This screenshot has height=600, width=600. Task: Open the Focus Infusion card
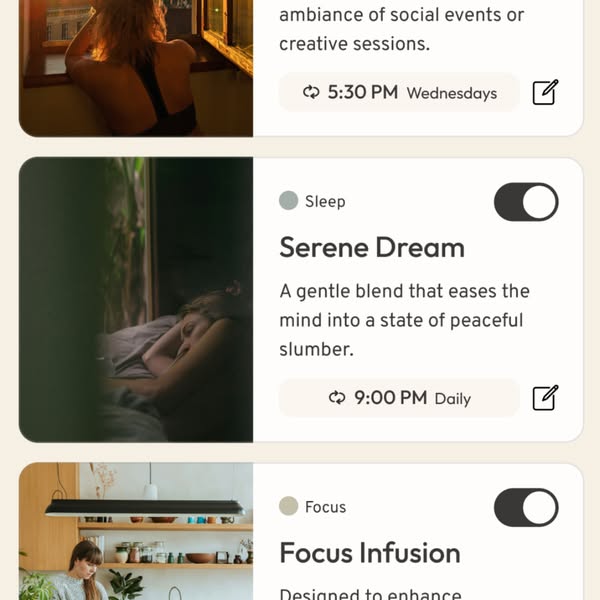coord(370,553)
